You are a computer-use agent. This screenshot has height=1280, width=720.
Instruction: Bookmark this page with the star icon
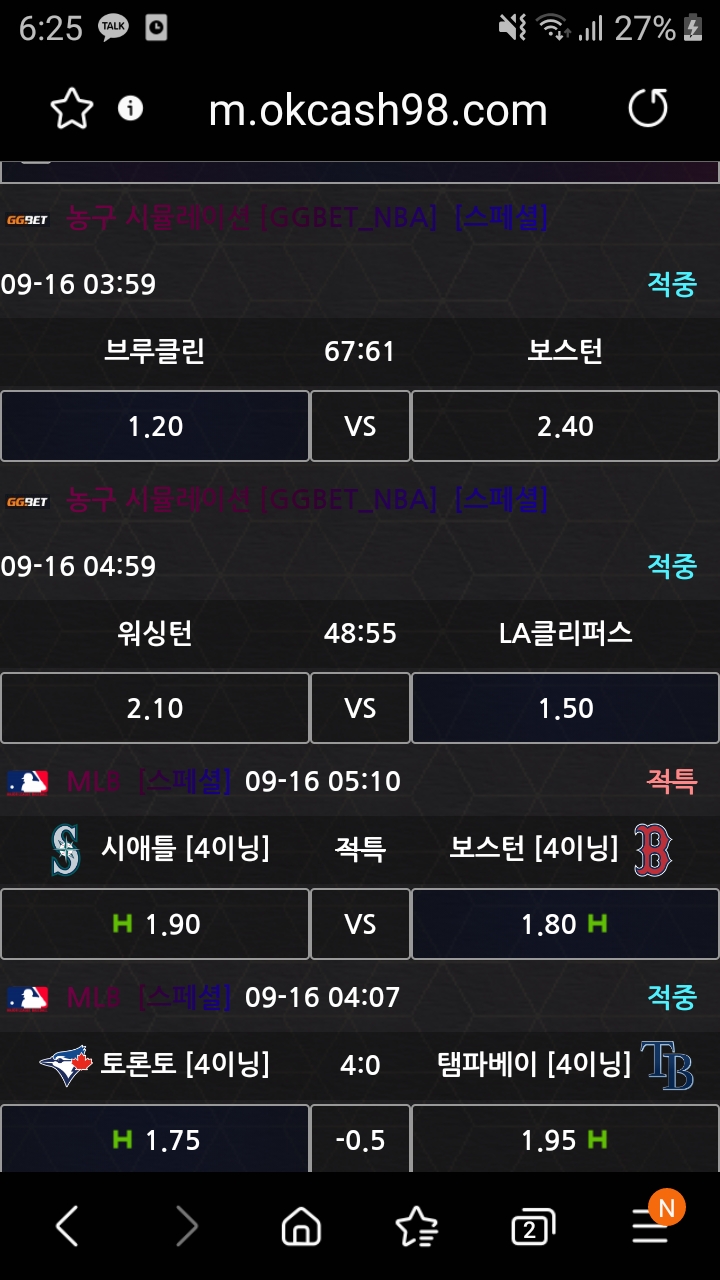pos(72,109)
